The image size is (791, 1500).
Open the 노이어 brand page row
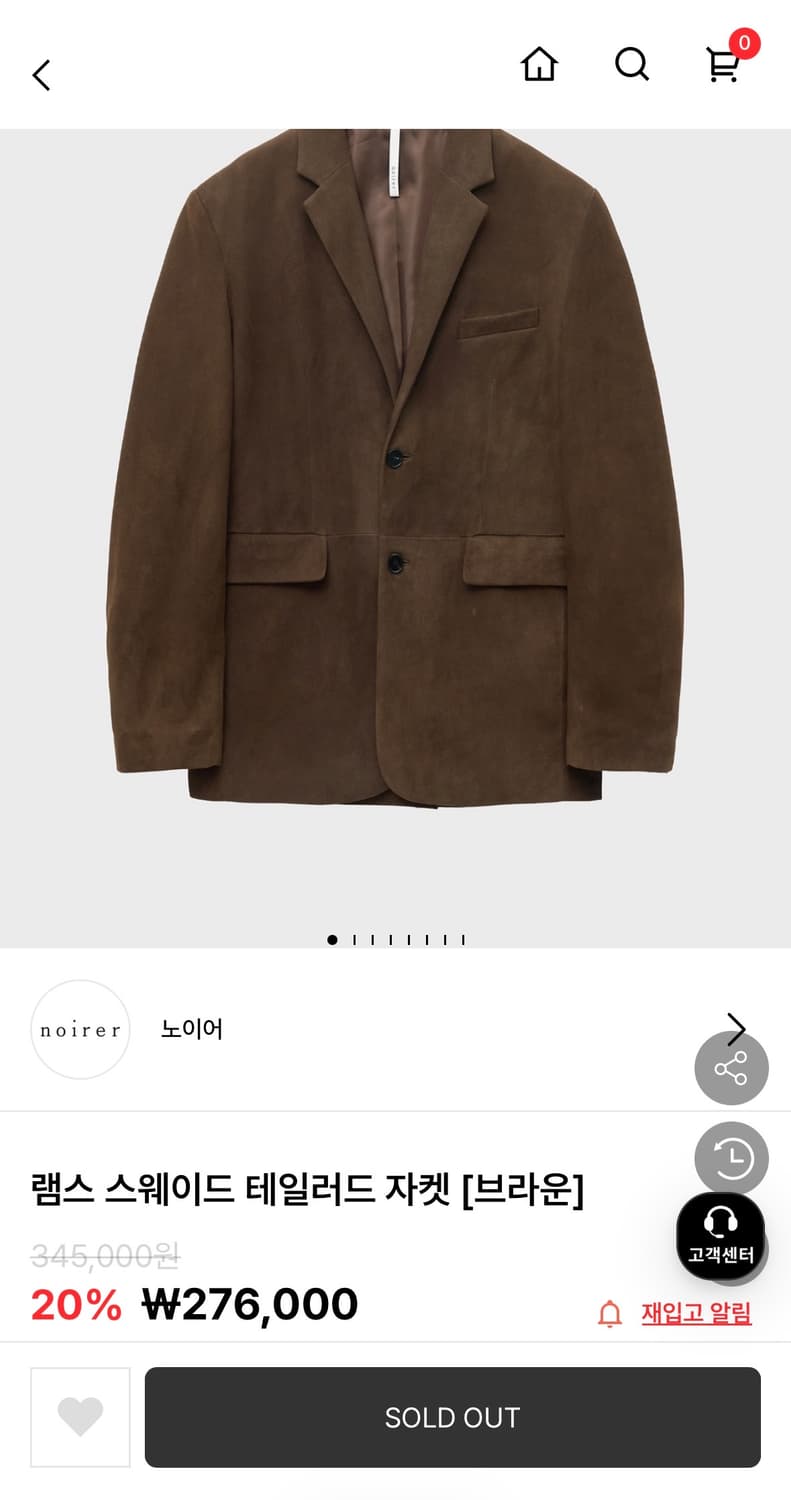coord(395,1029)
